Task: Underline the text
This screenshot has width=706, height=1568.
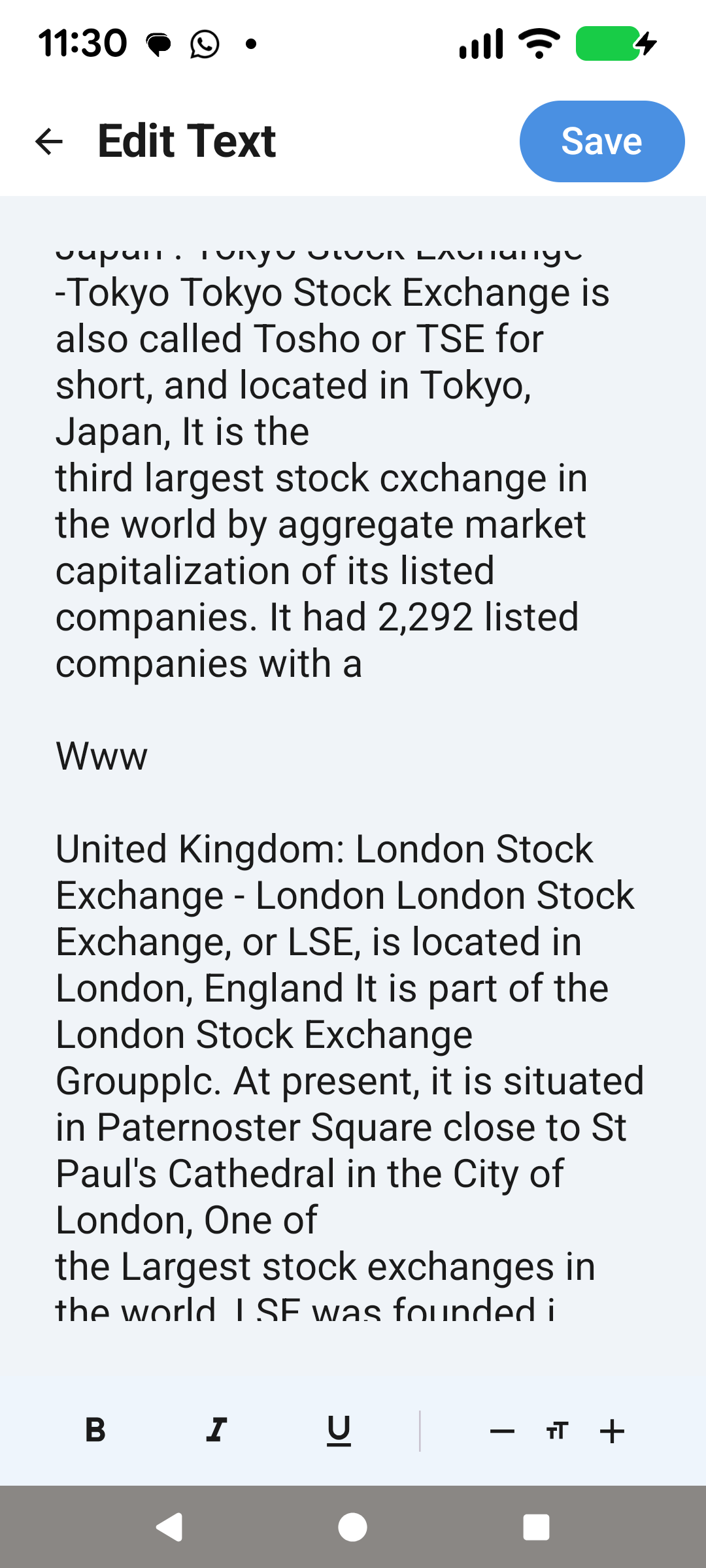Action: point(339,1430)
